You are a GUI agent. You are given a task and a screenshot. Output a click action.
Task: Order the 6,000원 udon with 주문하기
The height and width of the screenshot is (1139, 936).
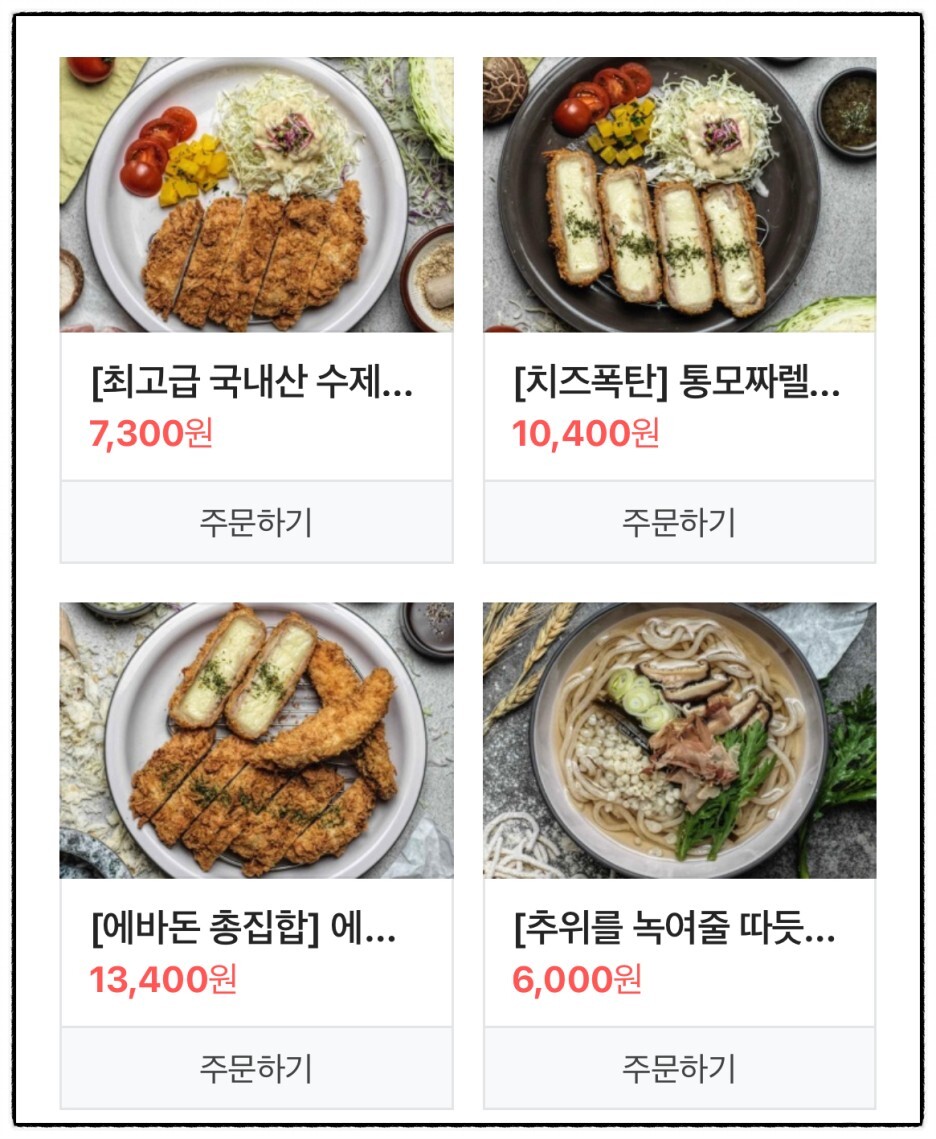pyautogui.click(x=679, y=1068)
